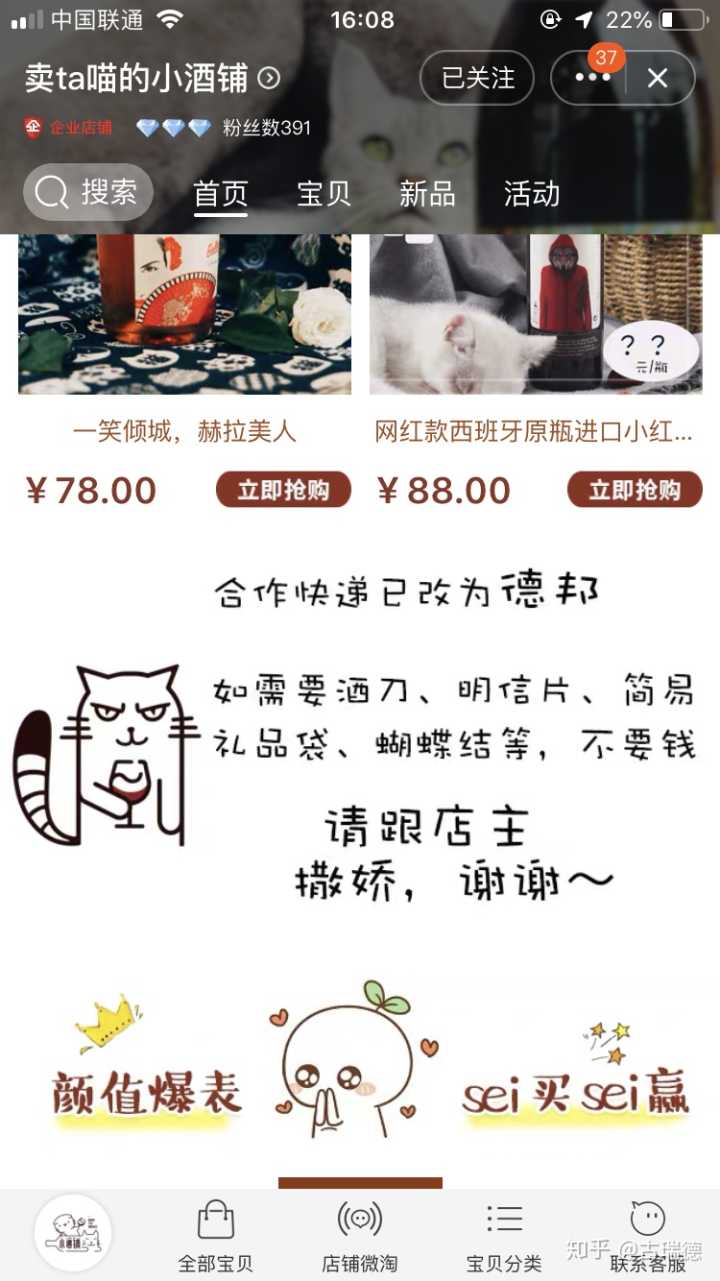The image size is (720, 1281).
Task: Open 宝贝分类 categories
Action: pos(504,1235)
